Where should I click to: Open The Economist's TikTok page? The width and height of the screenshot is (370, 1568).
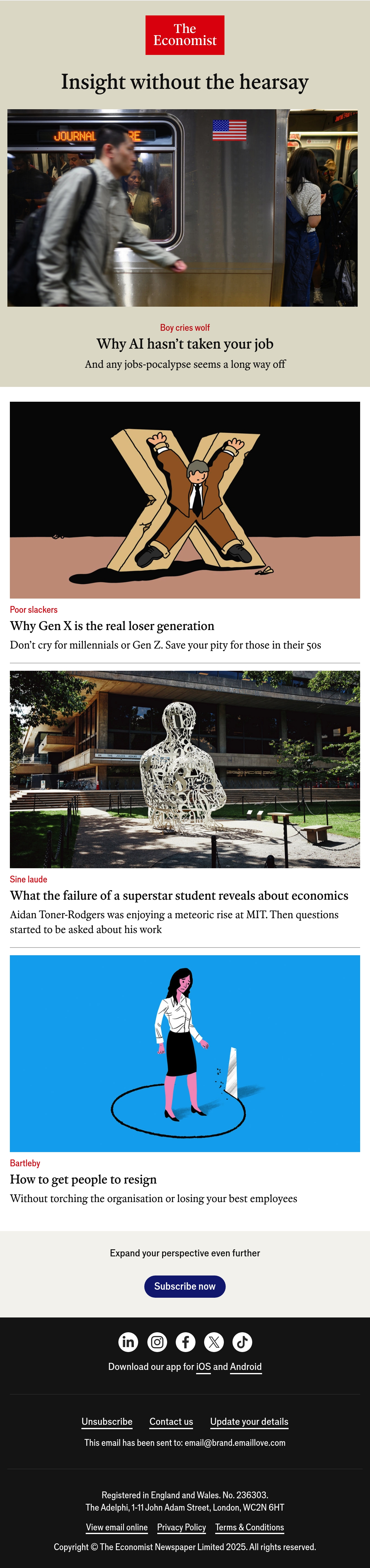[242, 1342]
